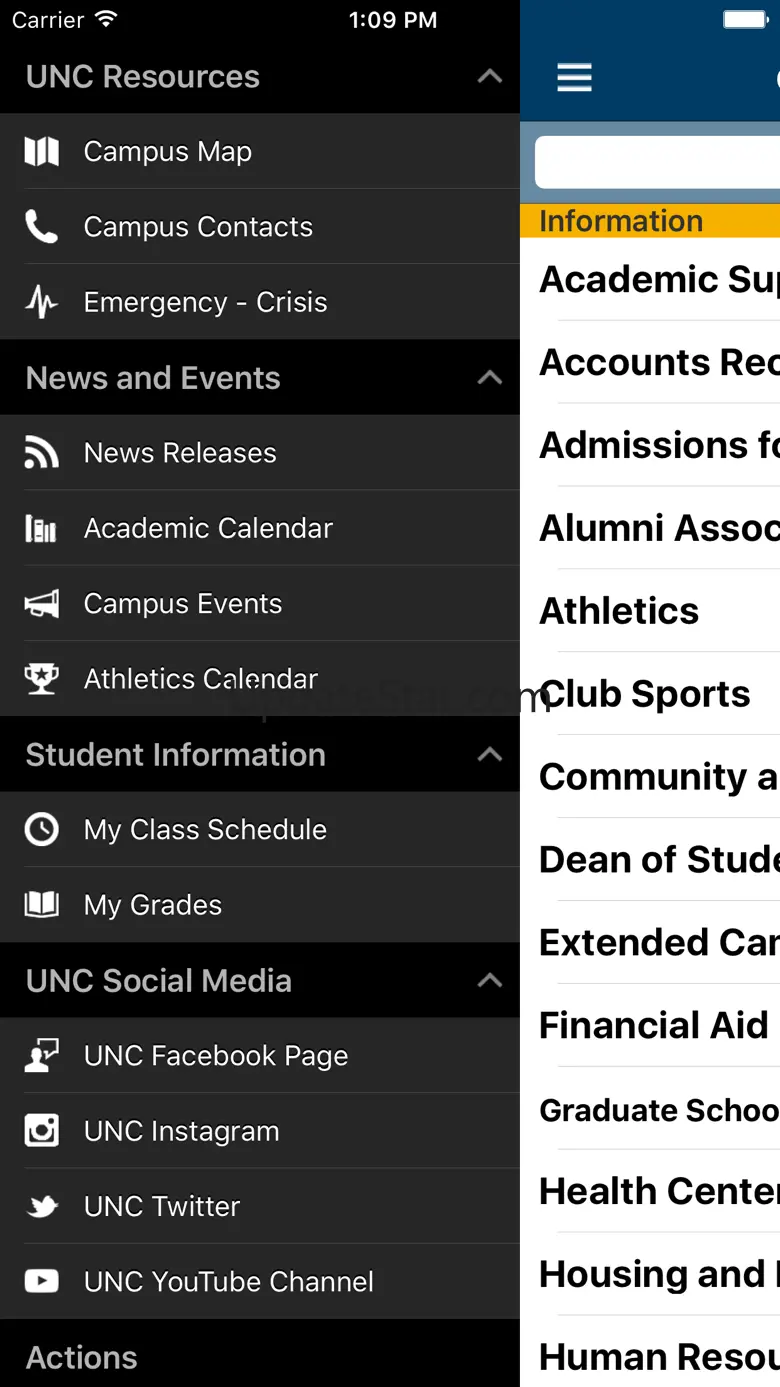Collapse the Student Information section
Screen dimensions: 780x1387
pos(489,755)
